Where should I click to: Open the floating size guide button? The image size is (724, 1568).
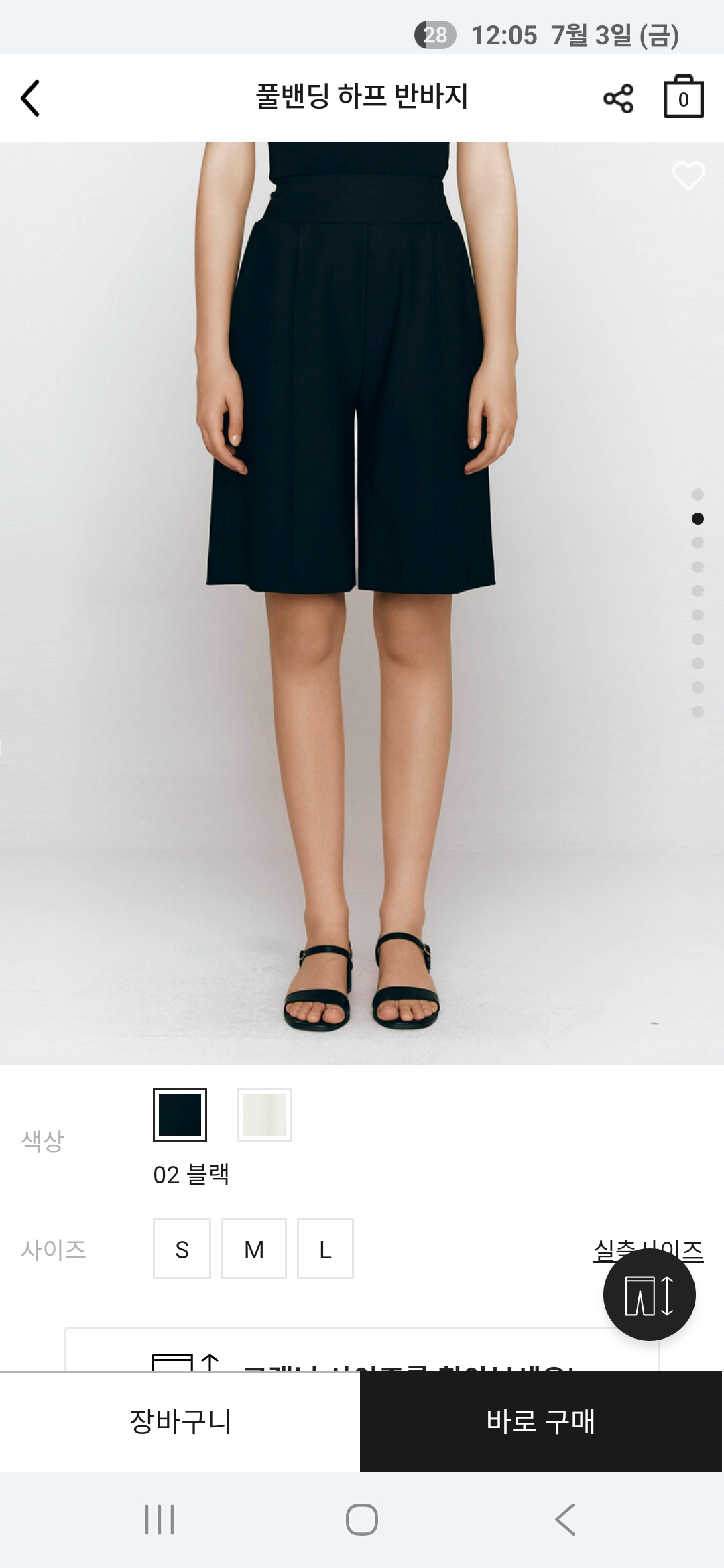(x=650, y=1295)
